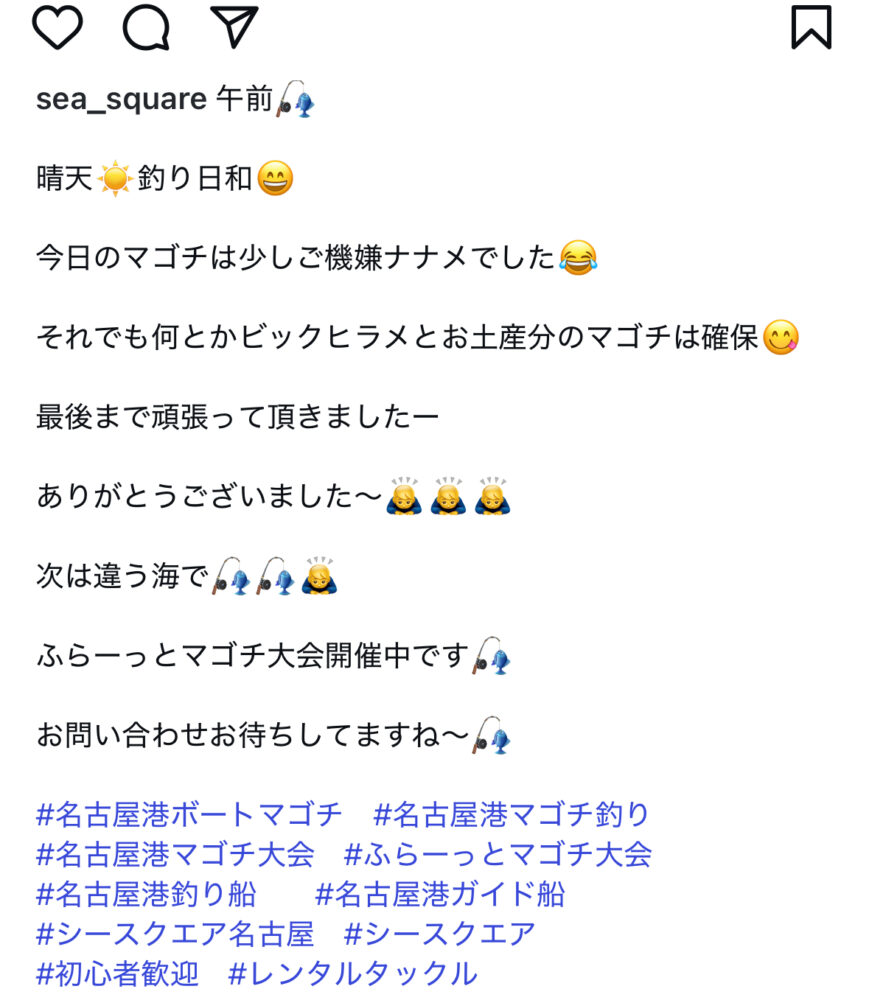
Task: Select the standalone #シースクエア hashtag
Action: click(x=440, y=933)
